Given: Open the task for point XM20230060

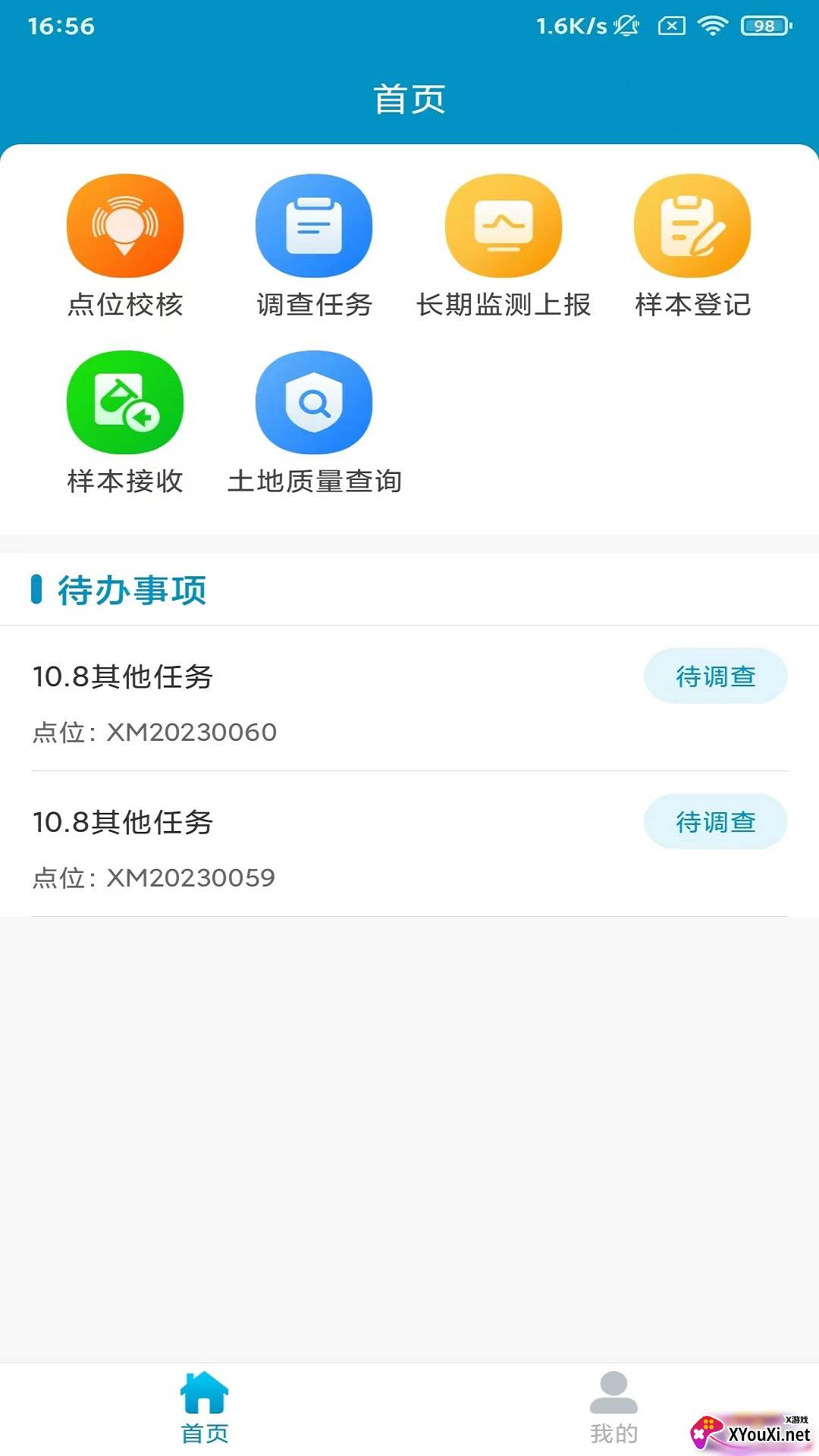Looking at the screenshot, I should click(303, 701).
